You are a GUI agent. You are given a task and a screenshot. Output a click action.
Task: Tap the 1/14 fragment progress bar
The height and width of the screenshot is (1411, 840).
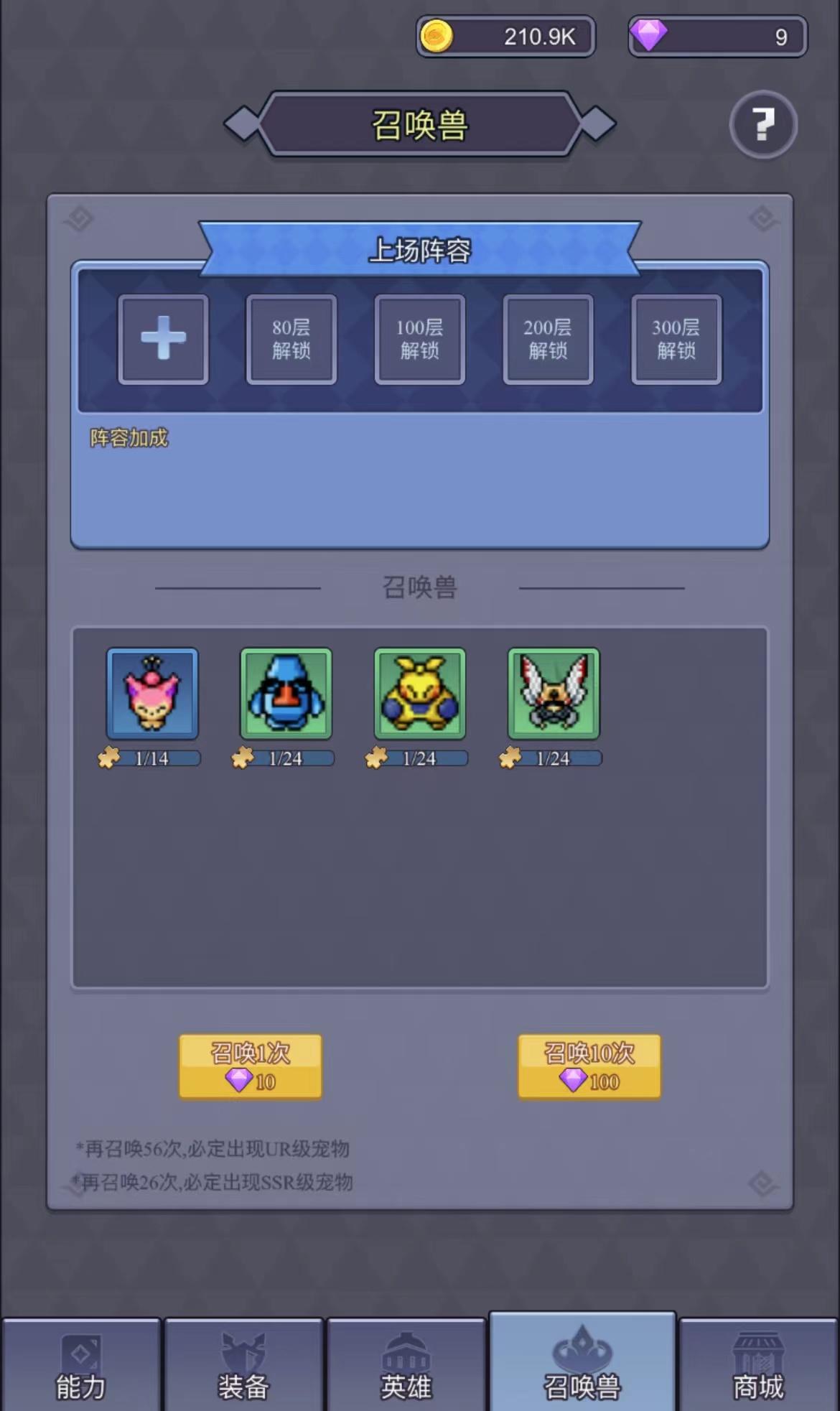click(159, 758)
